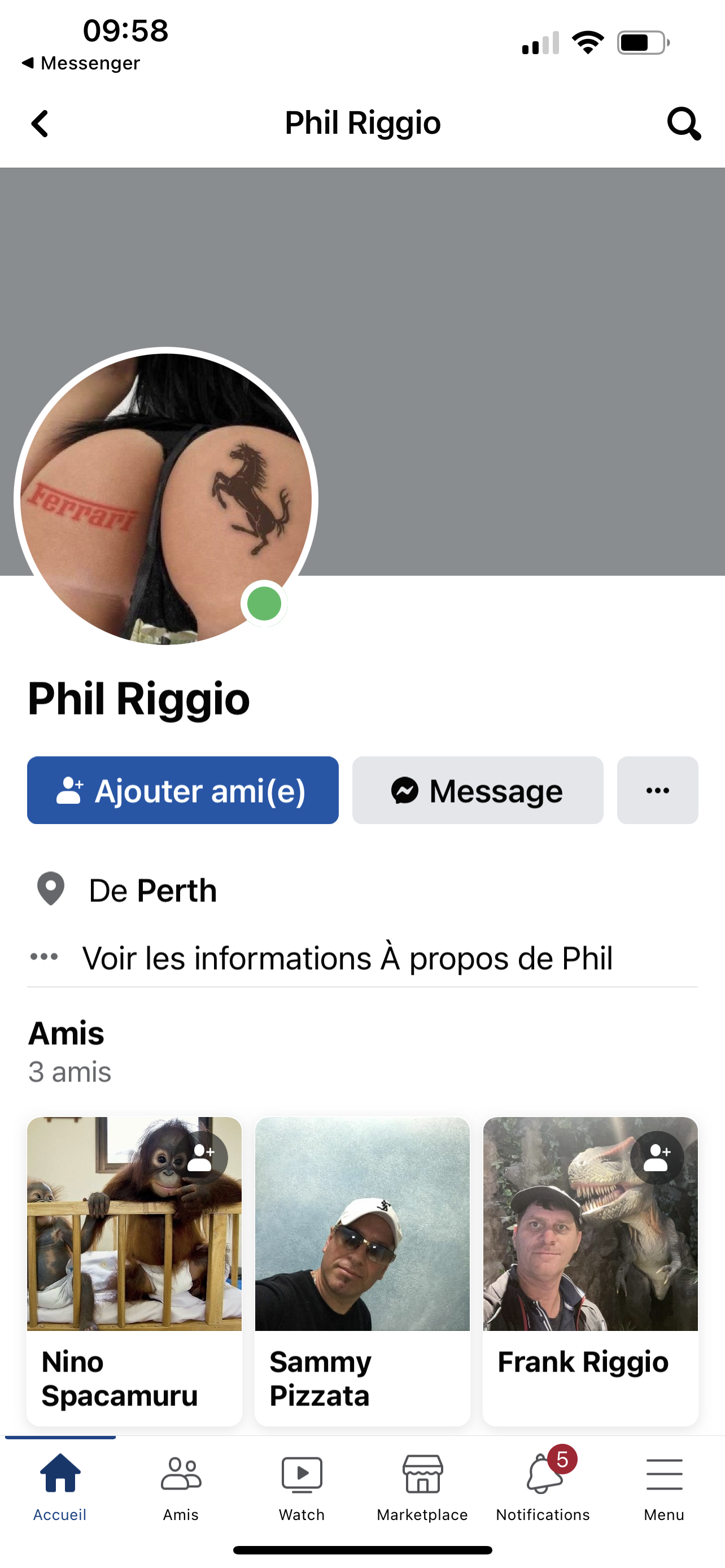Add Frank Riggio as friend icon
The height and width of the screenshot is (1568, 725).
coord(656,1158)
